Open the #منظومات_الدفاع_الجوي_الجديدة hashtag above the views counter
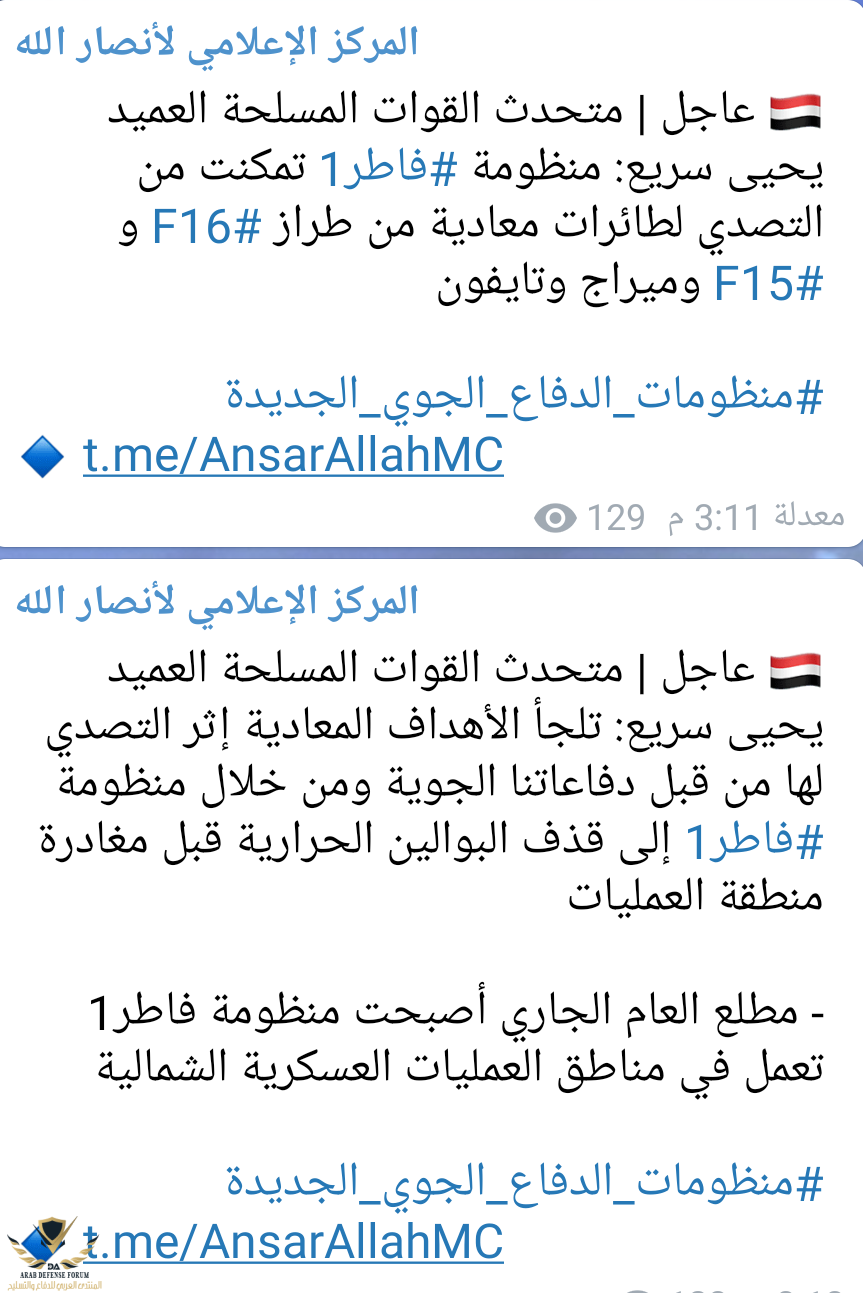 [524, 398]
